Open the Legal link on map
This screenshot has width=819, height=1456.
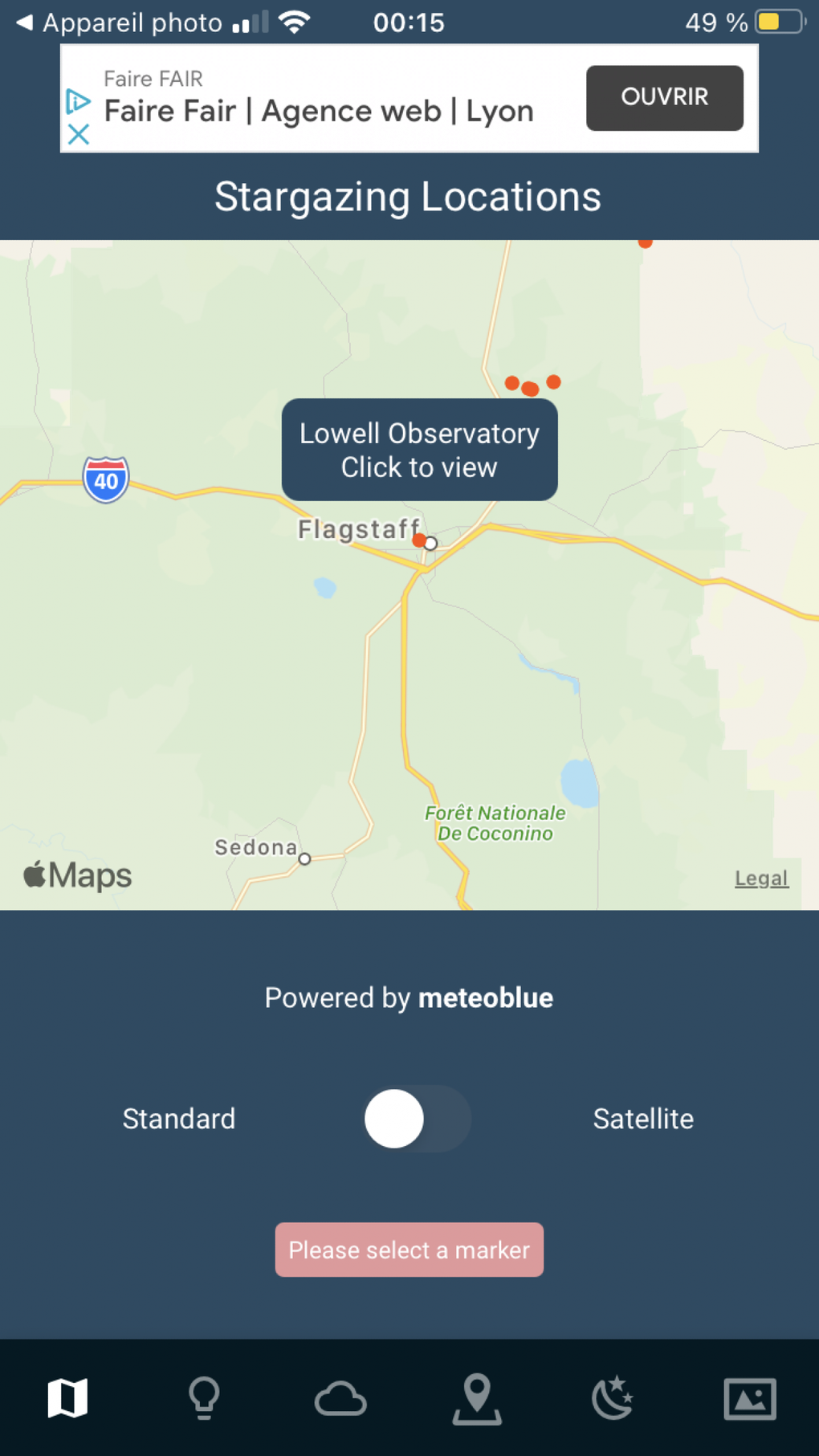tap(761, 878)
